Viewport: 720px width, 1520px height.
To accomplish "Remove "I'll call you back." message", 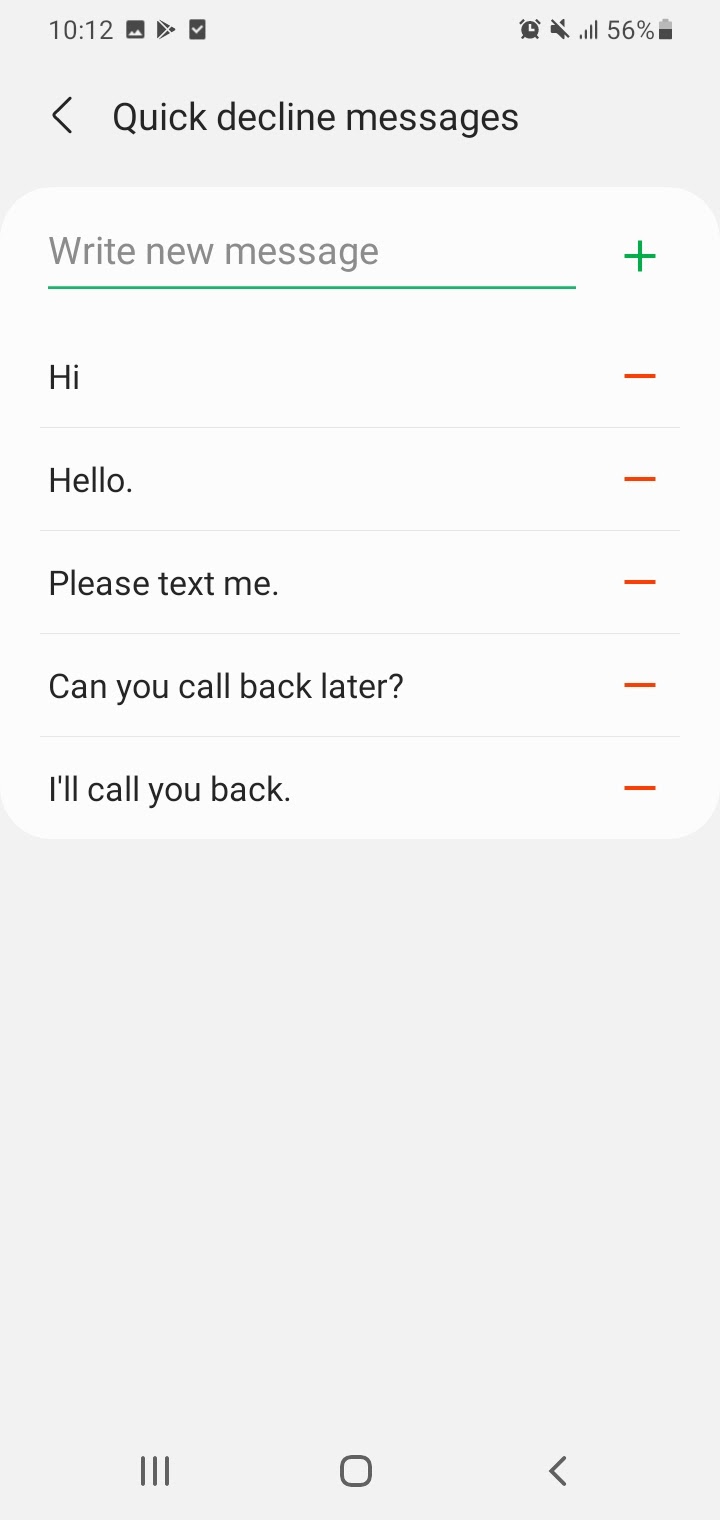I will coord(640,788).
